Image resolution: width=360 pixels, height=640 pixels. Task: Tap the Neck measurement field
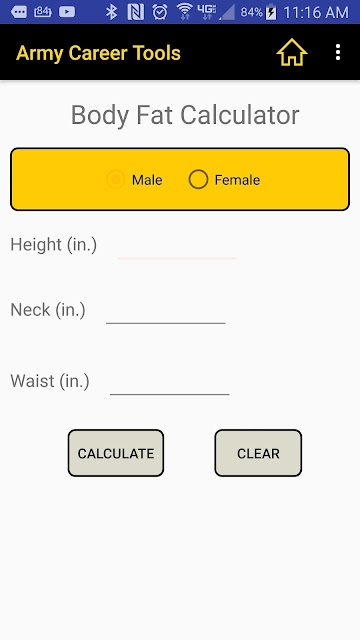(166, 311)
